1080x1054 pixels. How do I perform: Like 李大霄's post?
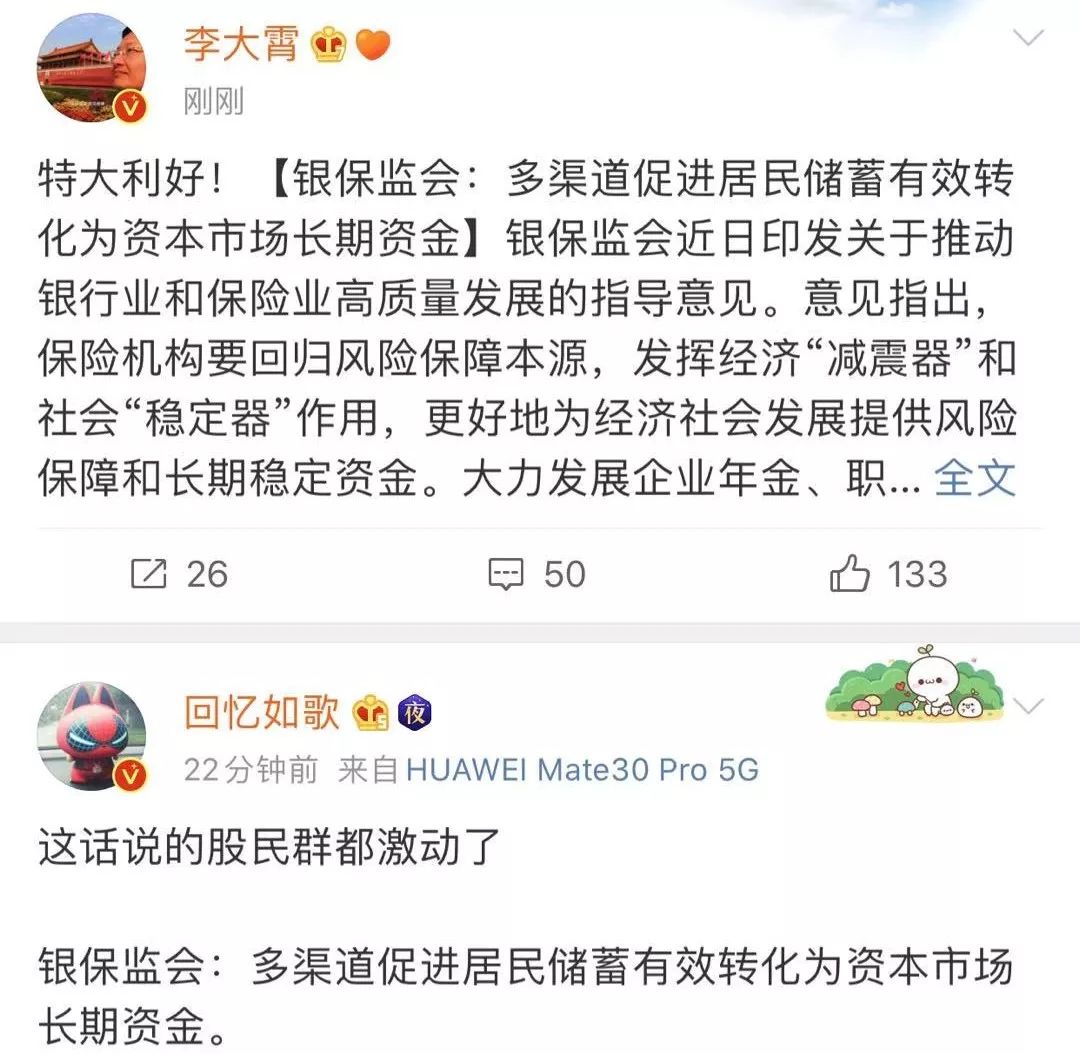click(x=888, y=574)
